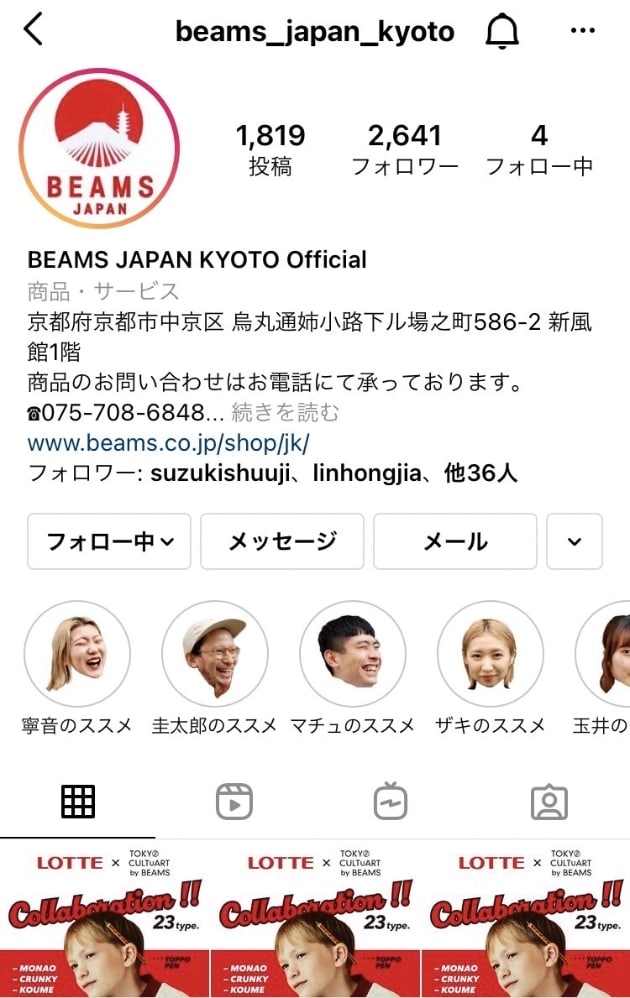Switch to the tagged posts tab
Image resolution: width=630 pixels, height=998 pixels.
tap(548, 801)
